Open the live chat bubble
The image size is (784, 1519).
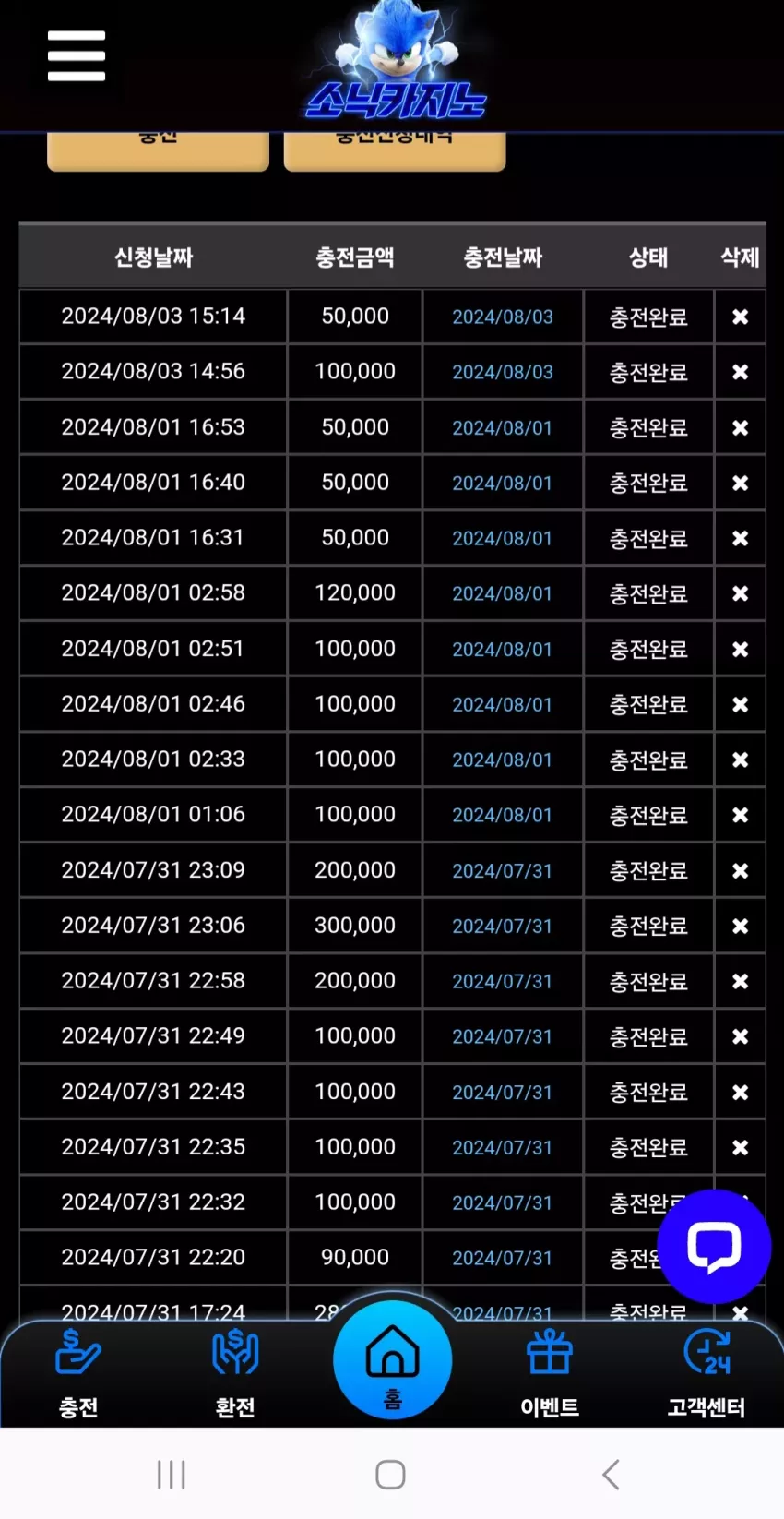click(x=714, y=1247)
